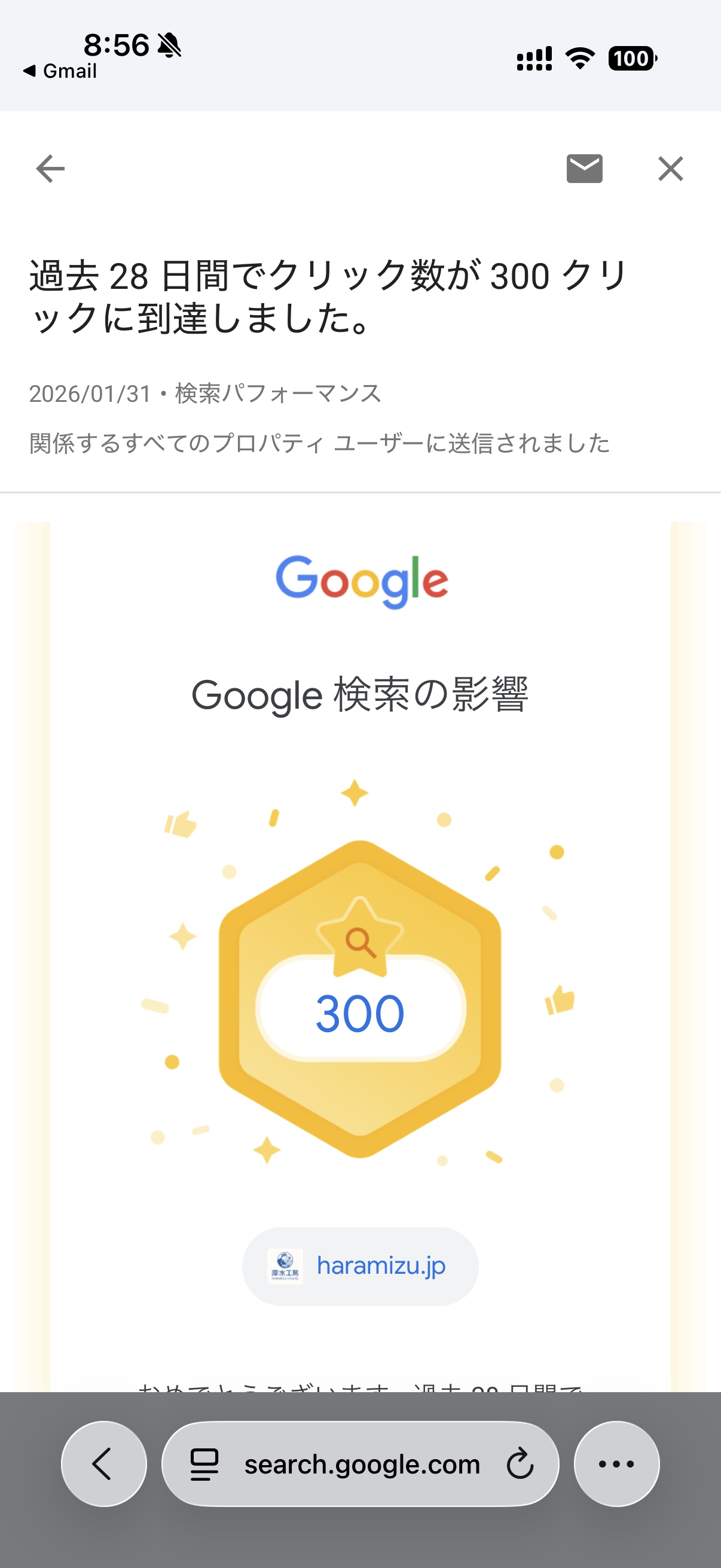Screen dimensions: 721x1568
Task: Tap the back arrow to previous message
Action: [x=49, y=169]
